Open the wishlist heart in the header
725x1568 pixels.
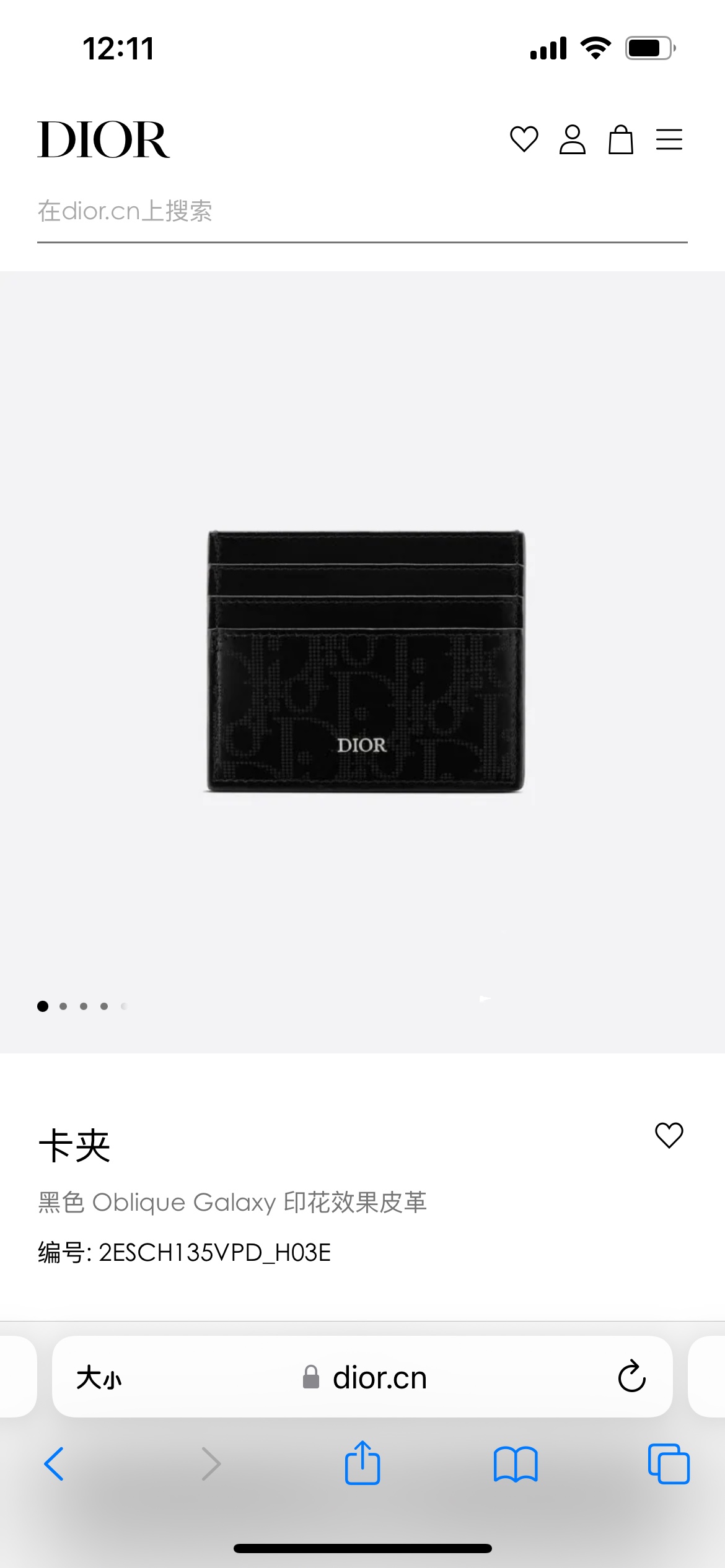(x=524, y=139)
